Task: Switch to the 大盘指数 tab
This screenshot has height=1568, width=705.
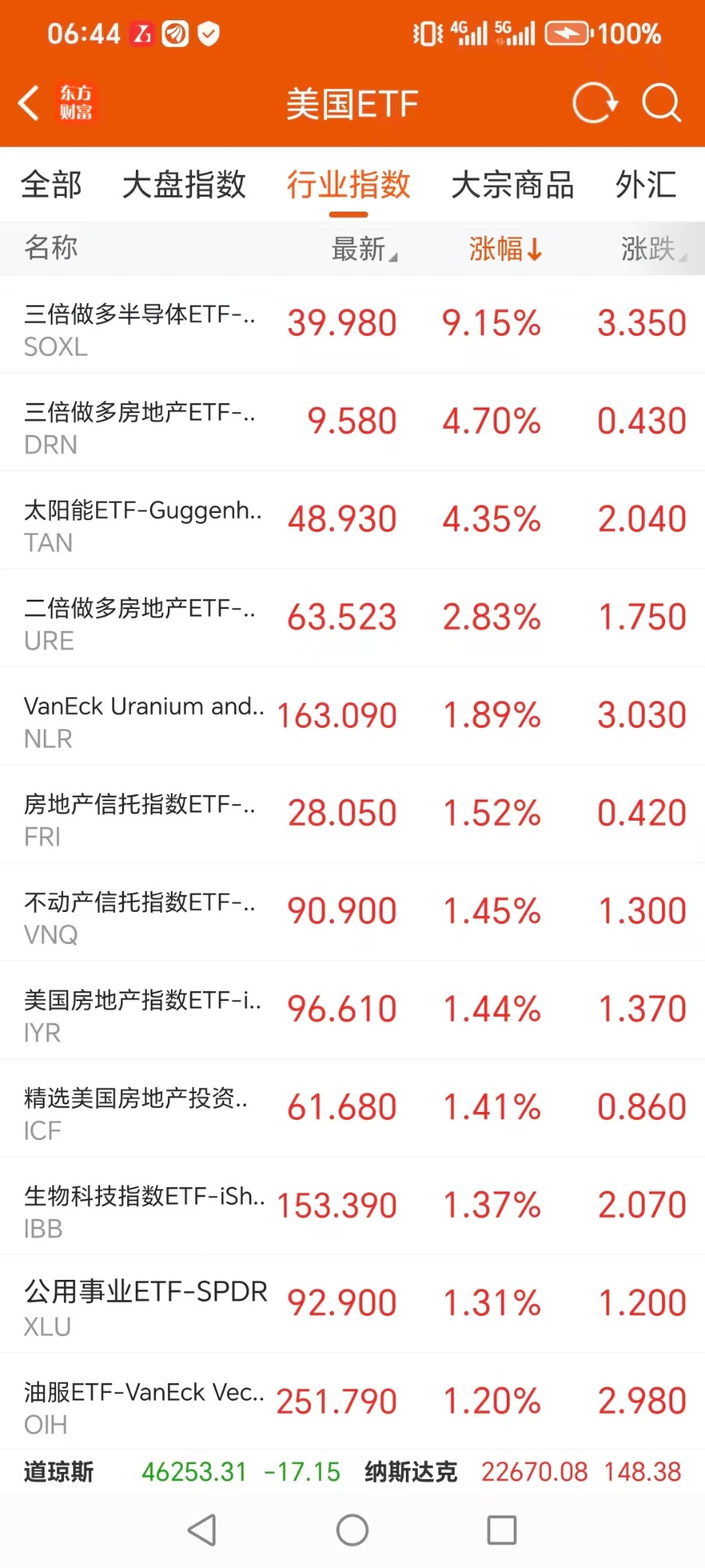Action: click(x=184, y=185)
